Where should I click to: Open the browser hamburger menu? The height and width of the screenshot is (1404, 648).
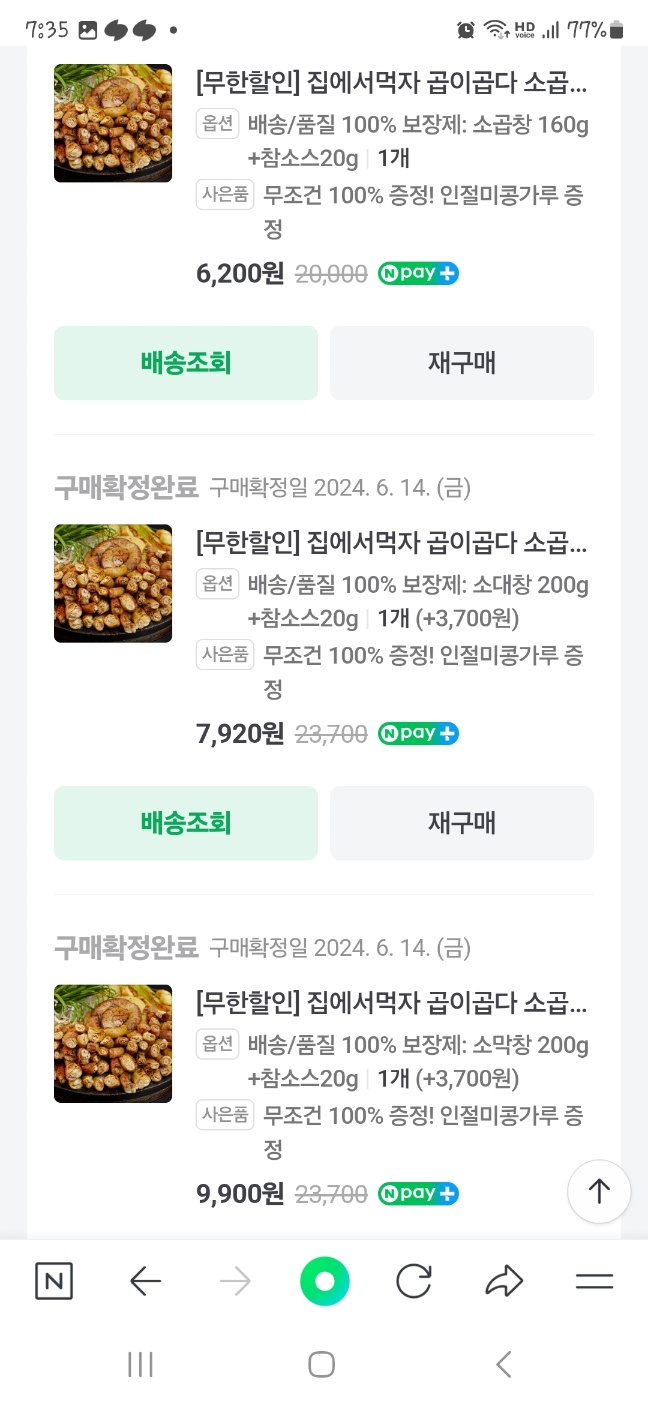pyautogui.click(x=594, y=1281)
